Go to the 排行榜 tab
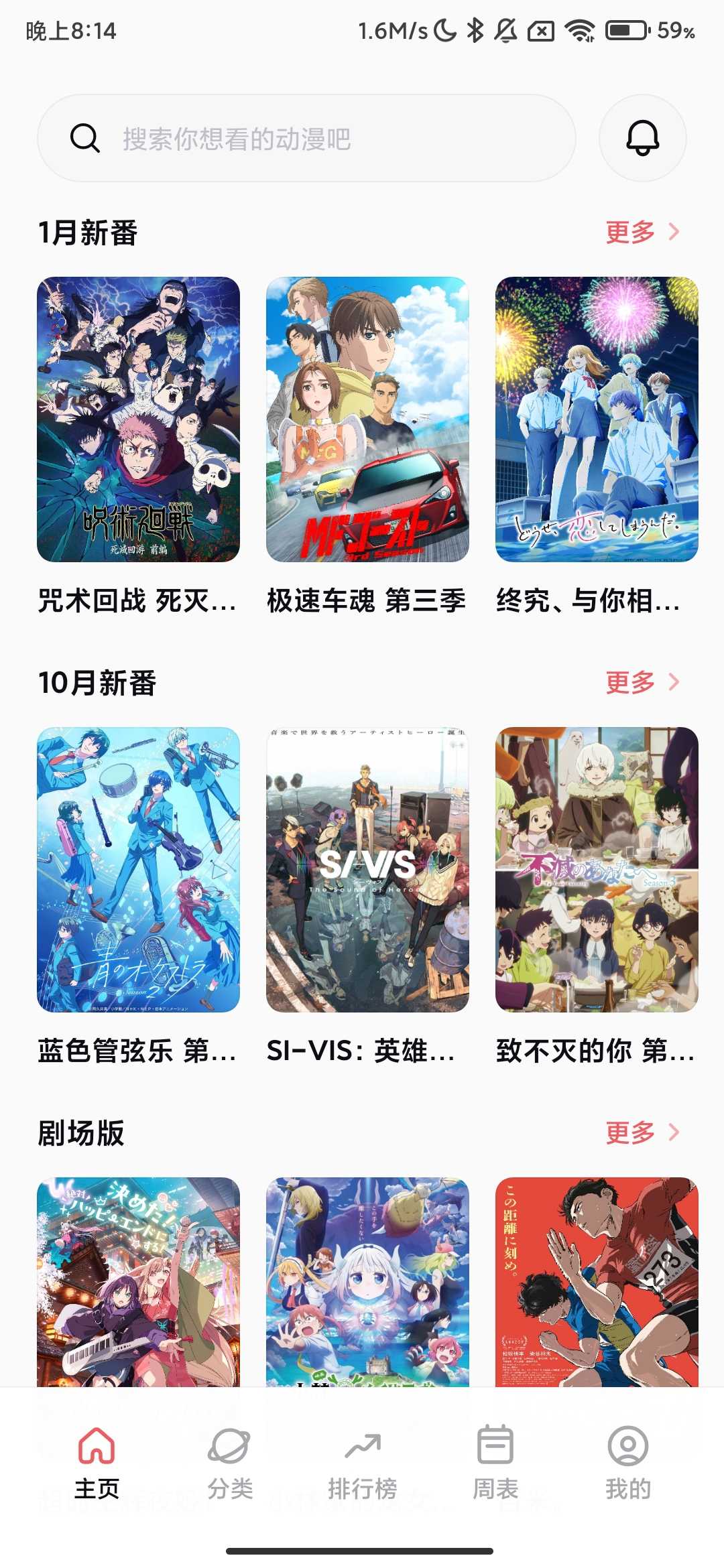724x1568 pixels. (x=362, y=1461)
